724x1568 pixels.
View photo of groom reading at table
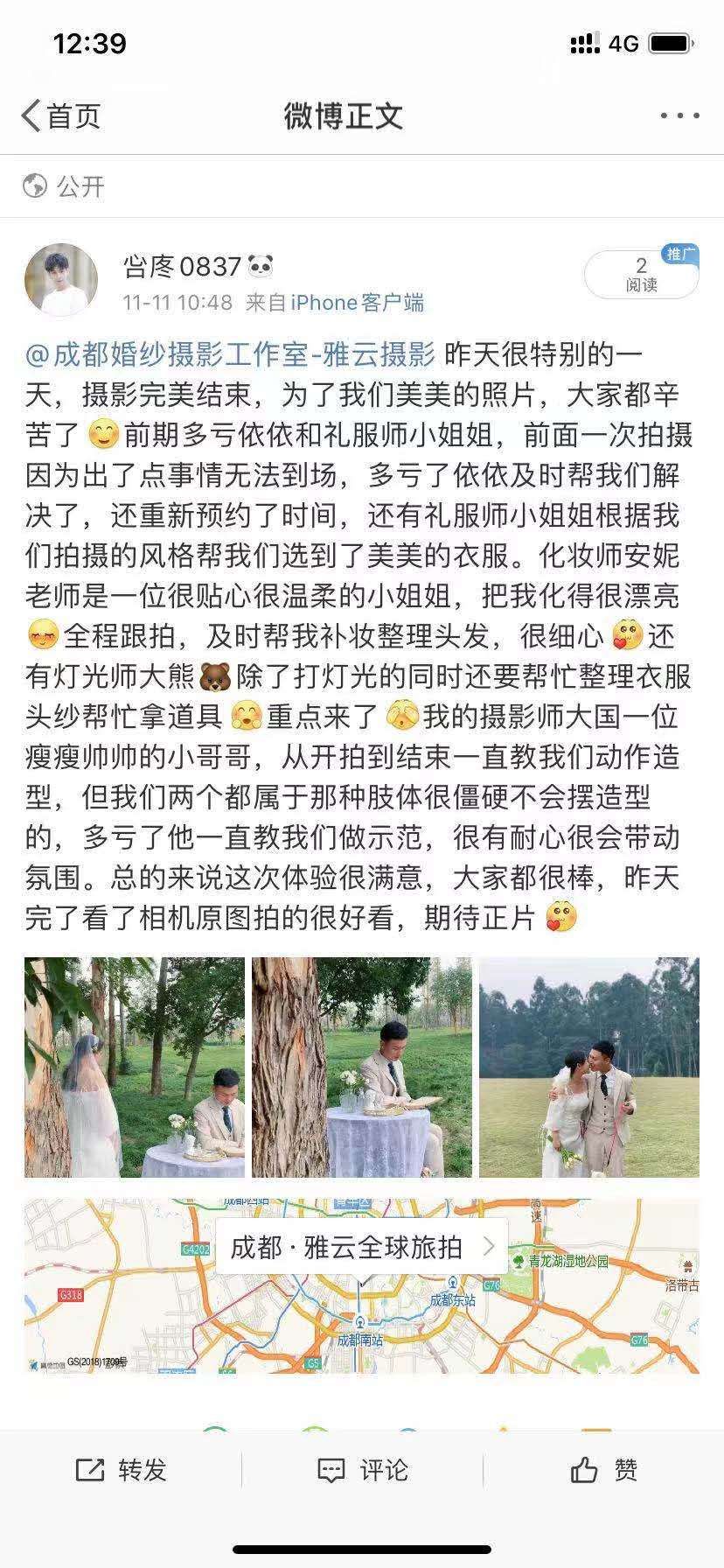point(362,1067)
